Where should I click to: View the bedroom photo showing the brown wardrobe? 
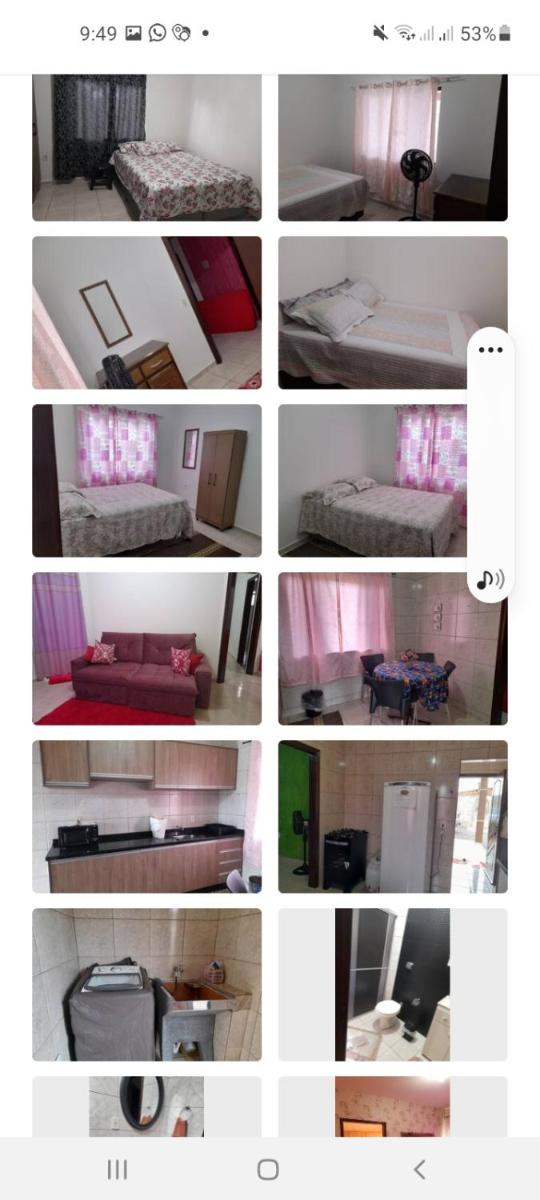pos(147,481)
